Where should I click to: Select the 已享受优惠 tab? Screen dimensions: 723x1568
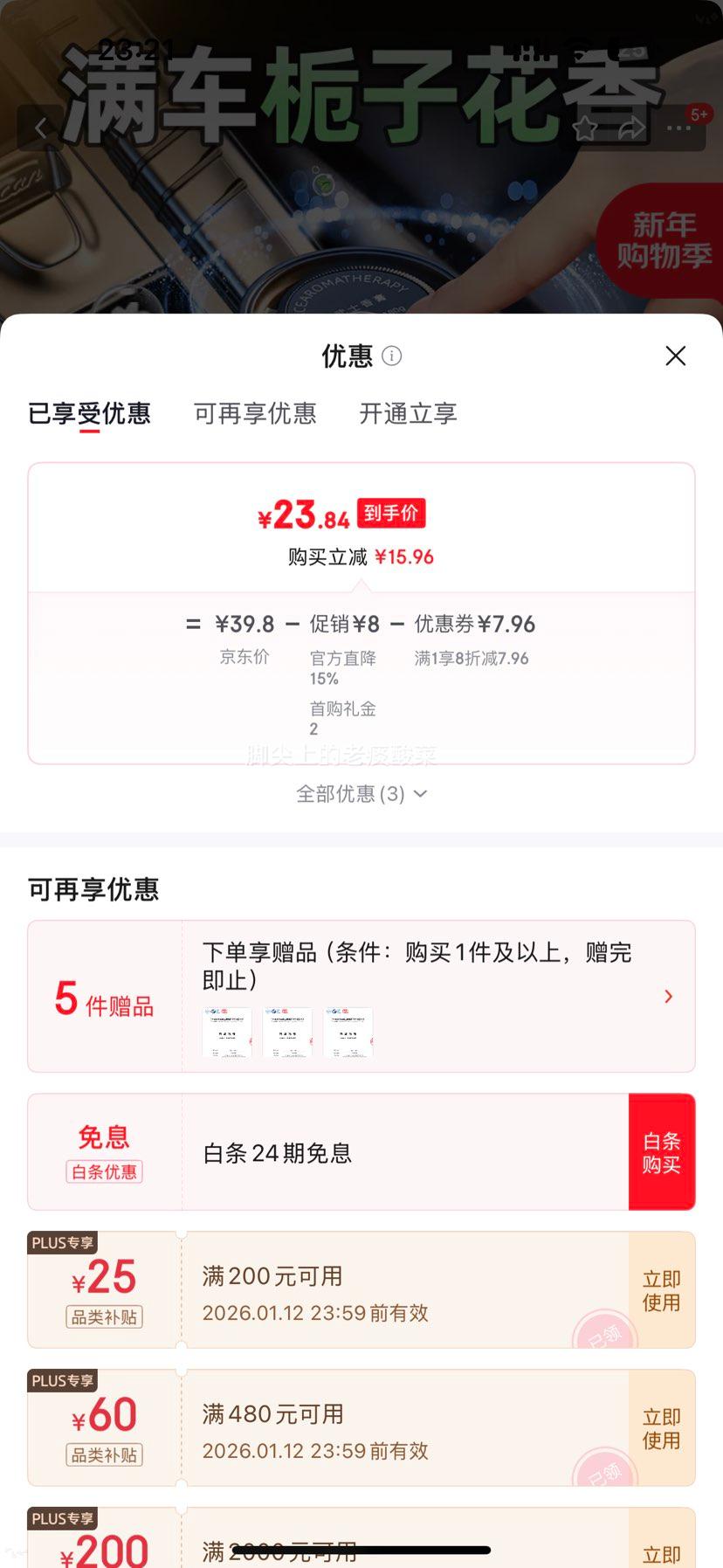tap(93, 415)
